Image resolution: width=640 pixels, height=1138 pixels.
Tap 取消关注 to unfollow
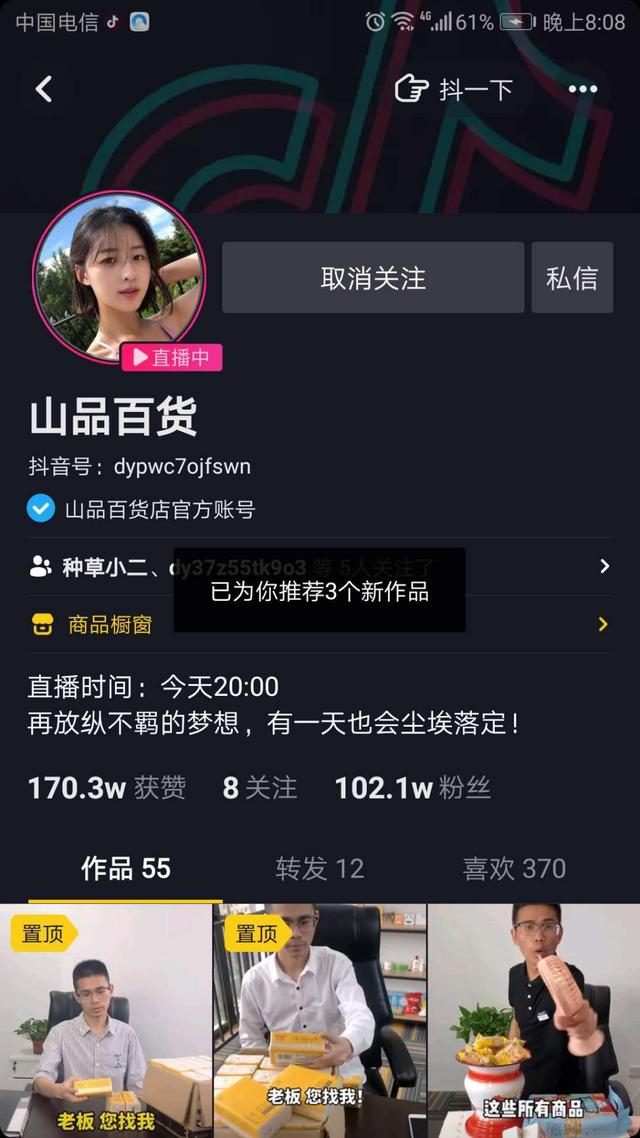click(372, 278)
